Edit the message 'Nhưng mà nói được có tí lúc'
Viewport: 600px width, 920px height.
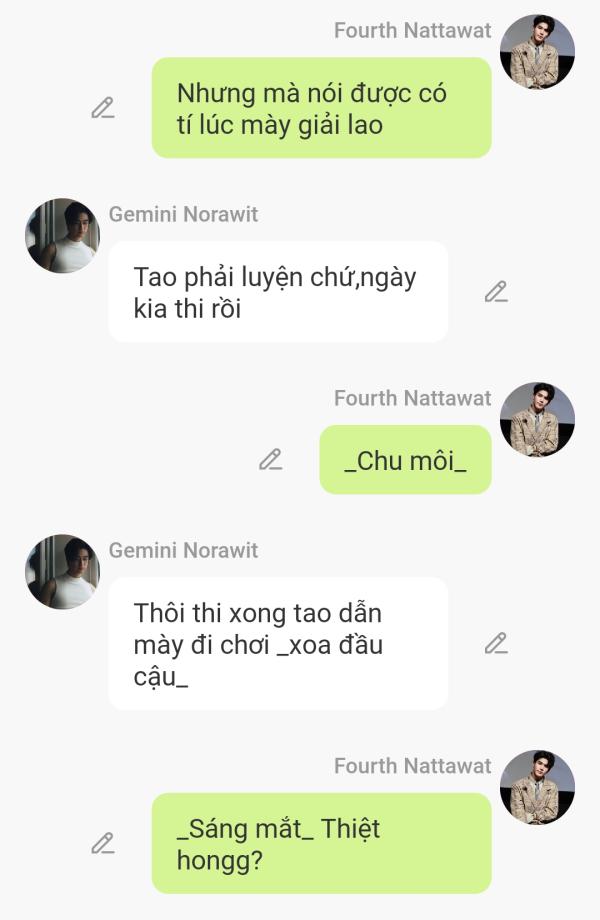tap(102, 108)
